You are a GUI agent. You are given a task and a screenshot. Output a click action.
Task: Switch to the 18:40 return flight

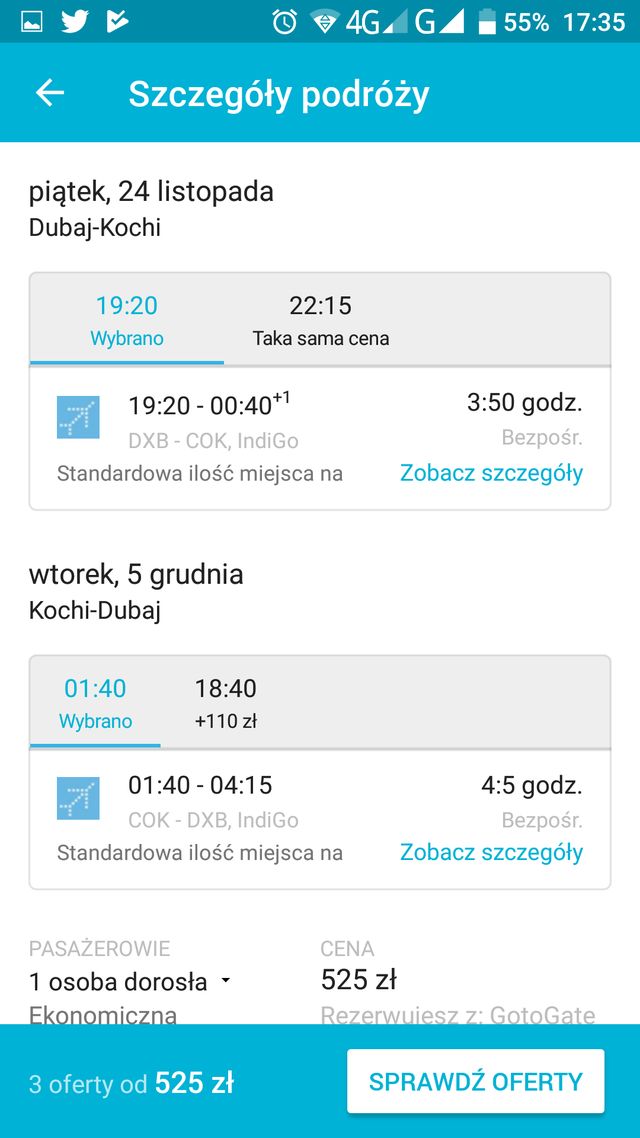click(226, 703)
